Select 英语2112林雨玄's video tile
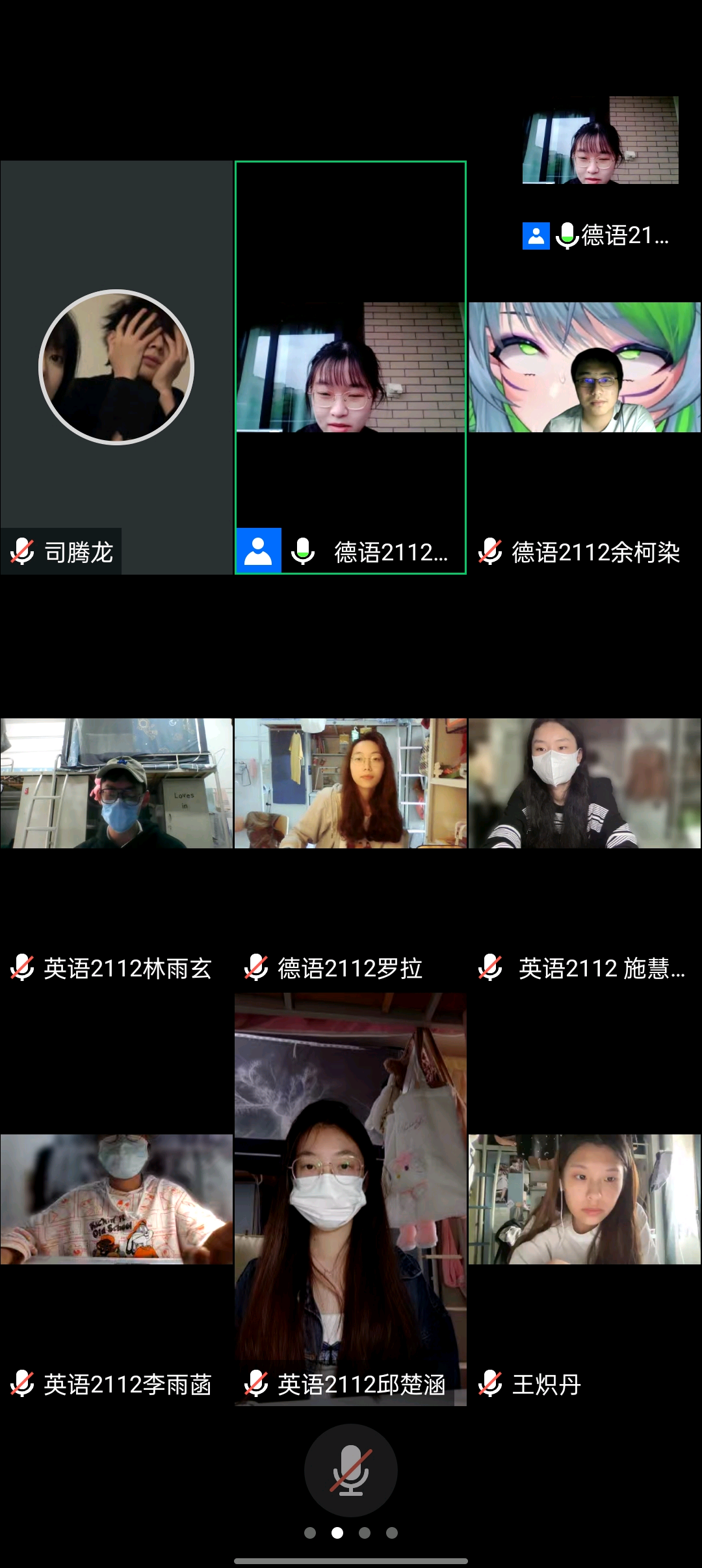This screenshot has height=1568, width=702. (x=116, y=783)
